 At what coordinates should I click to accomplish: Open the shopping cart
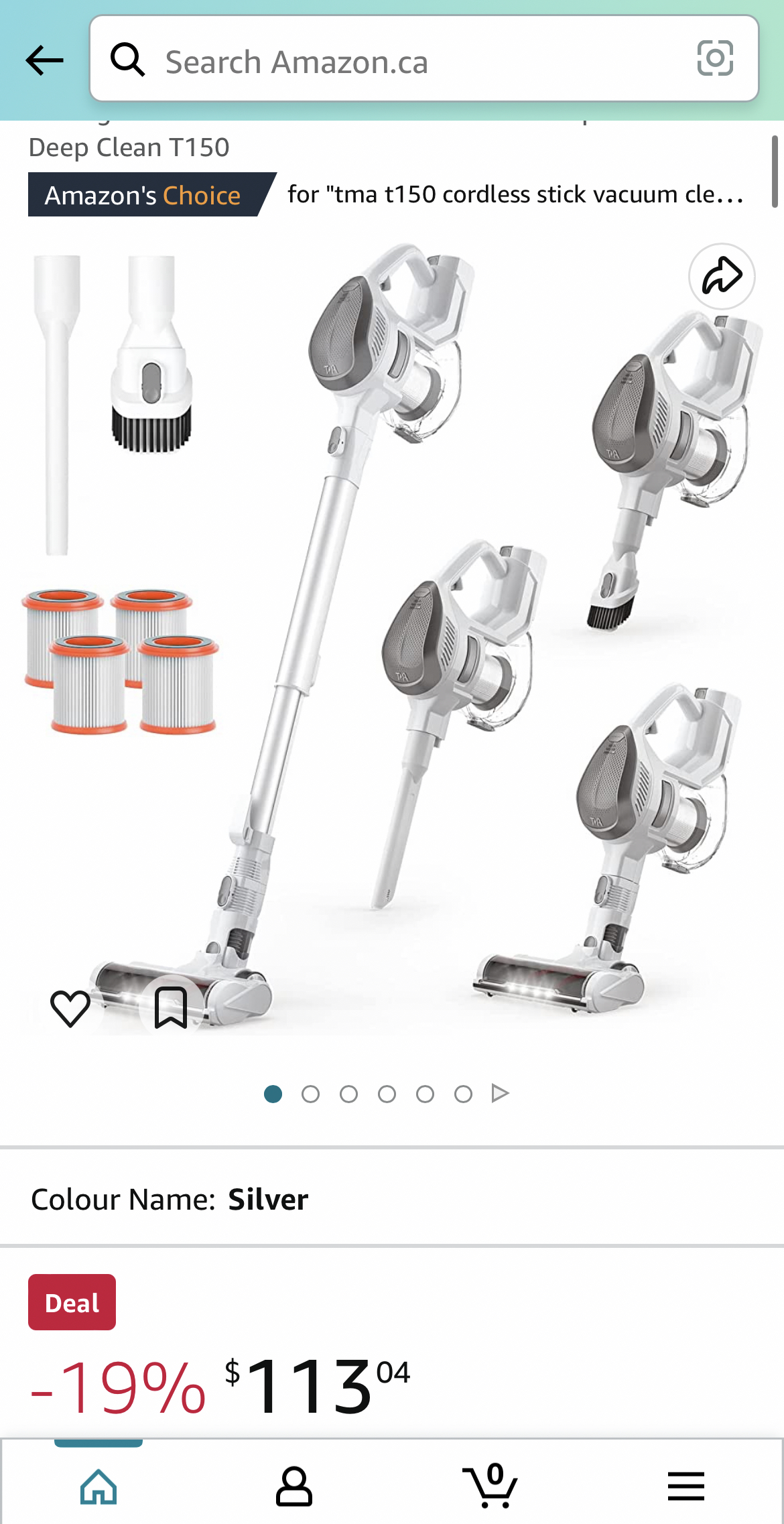click(490, 1486)
